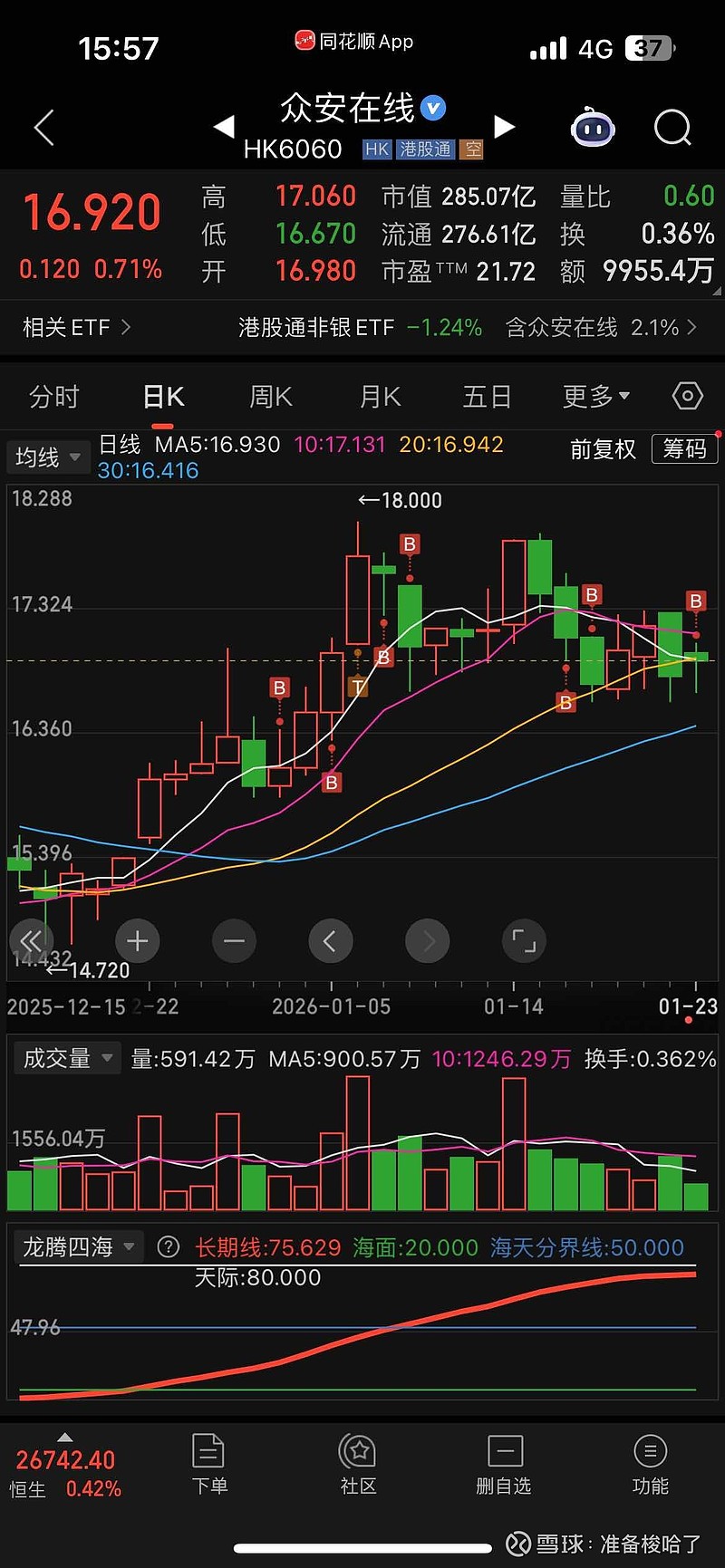This screenshot has width=725, height=1568.
Task: Open chart settings hexagon icon
Action: [687, 396]
